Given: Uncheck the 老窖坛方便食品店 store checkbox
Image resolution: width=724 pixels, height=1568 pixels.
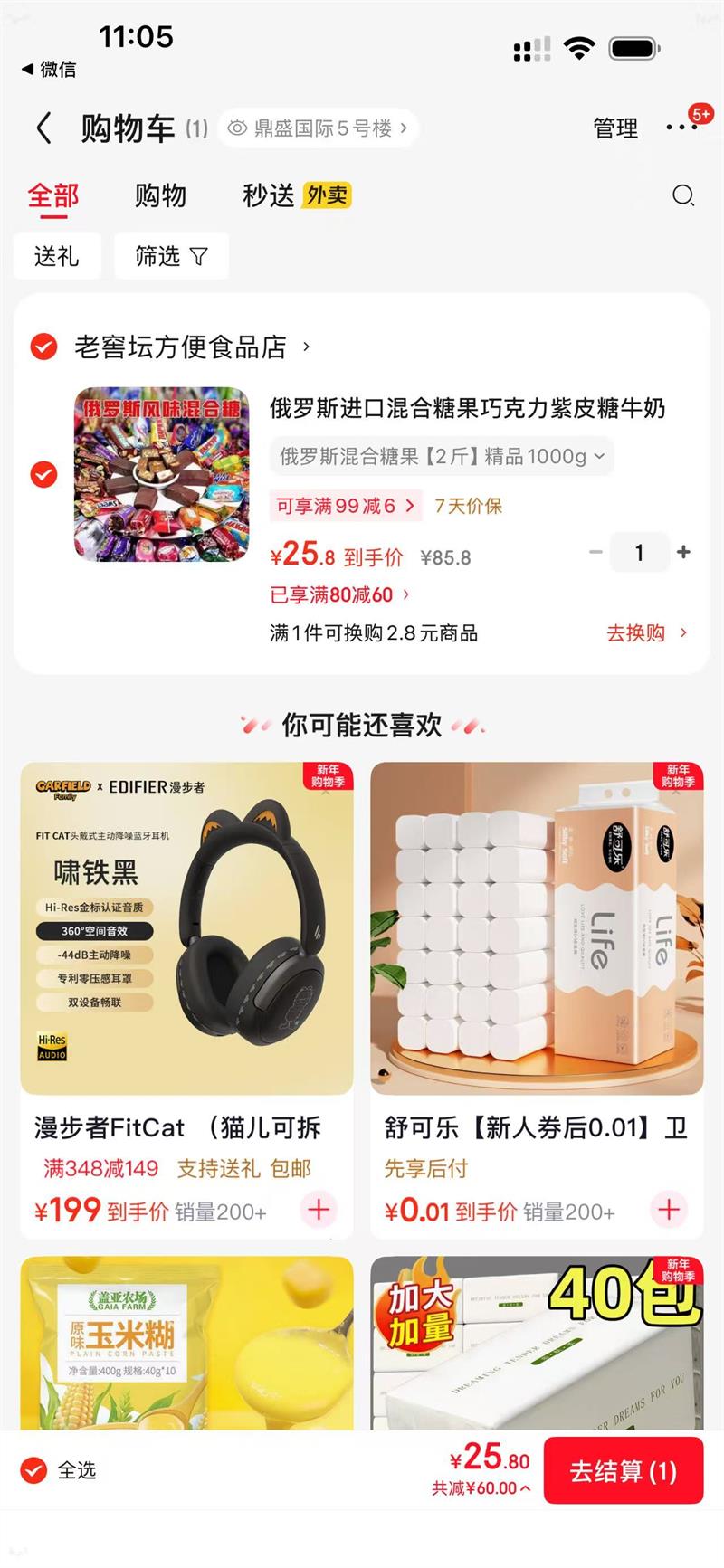Looking at the screenshot, I should [x=43, y=347].
